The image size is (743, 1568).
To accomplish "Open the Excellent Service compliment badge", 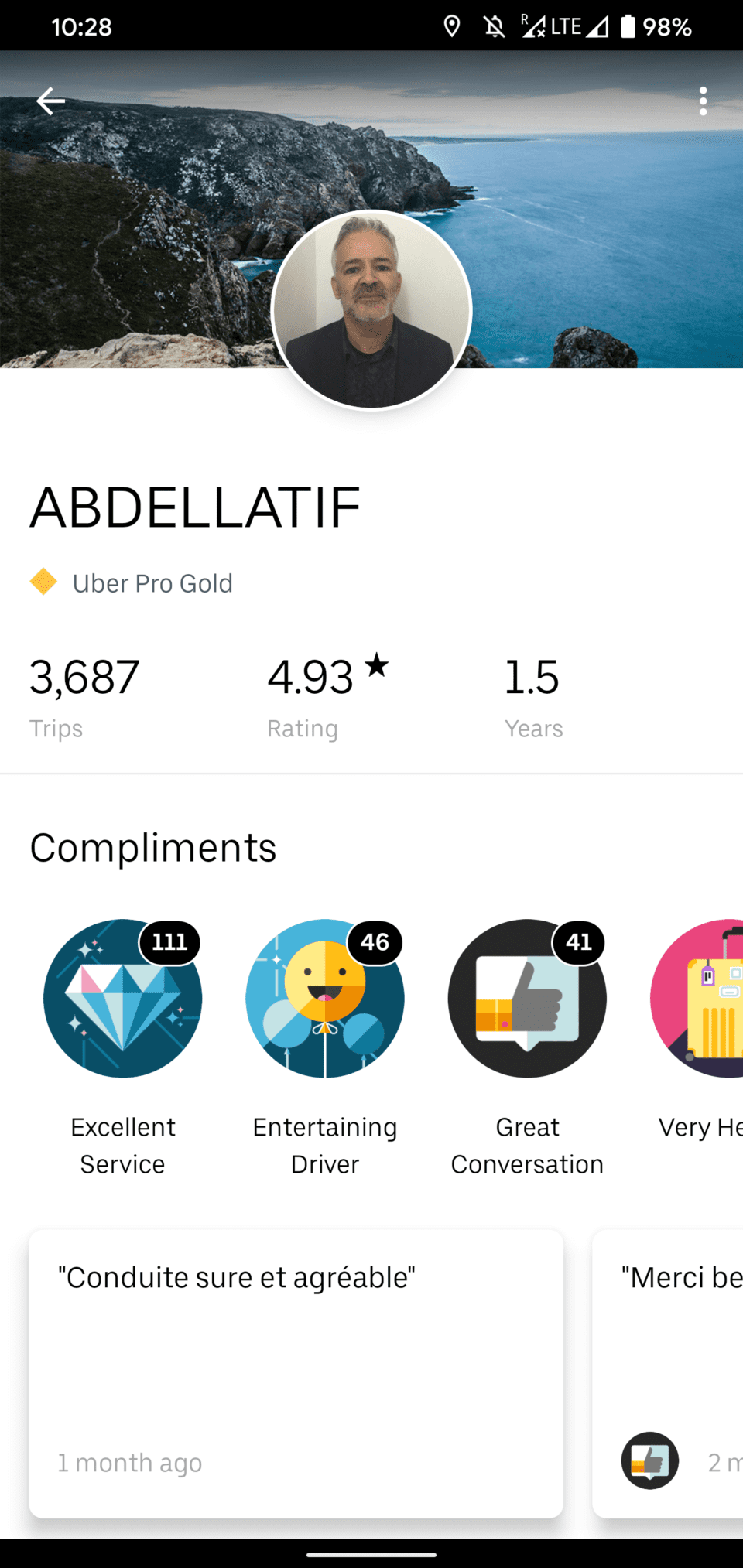I will pyautogui.click(x=122, y=999).
